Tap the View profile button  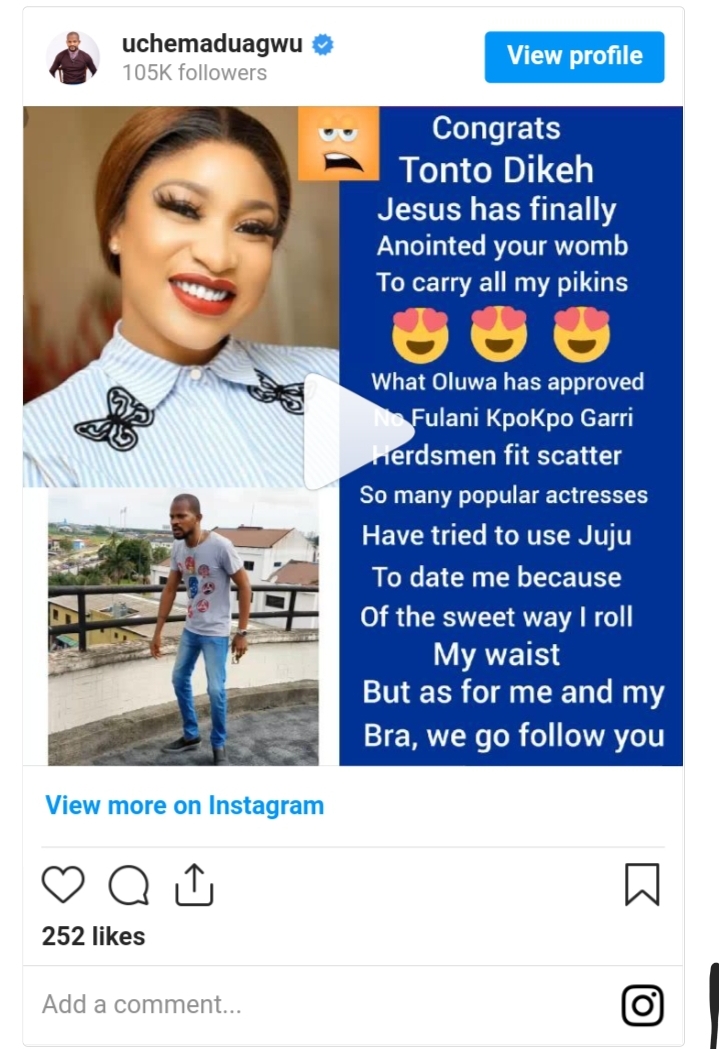(x=574, y=56)
